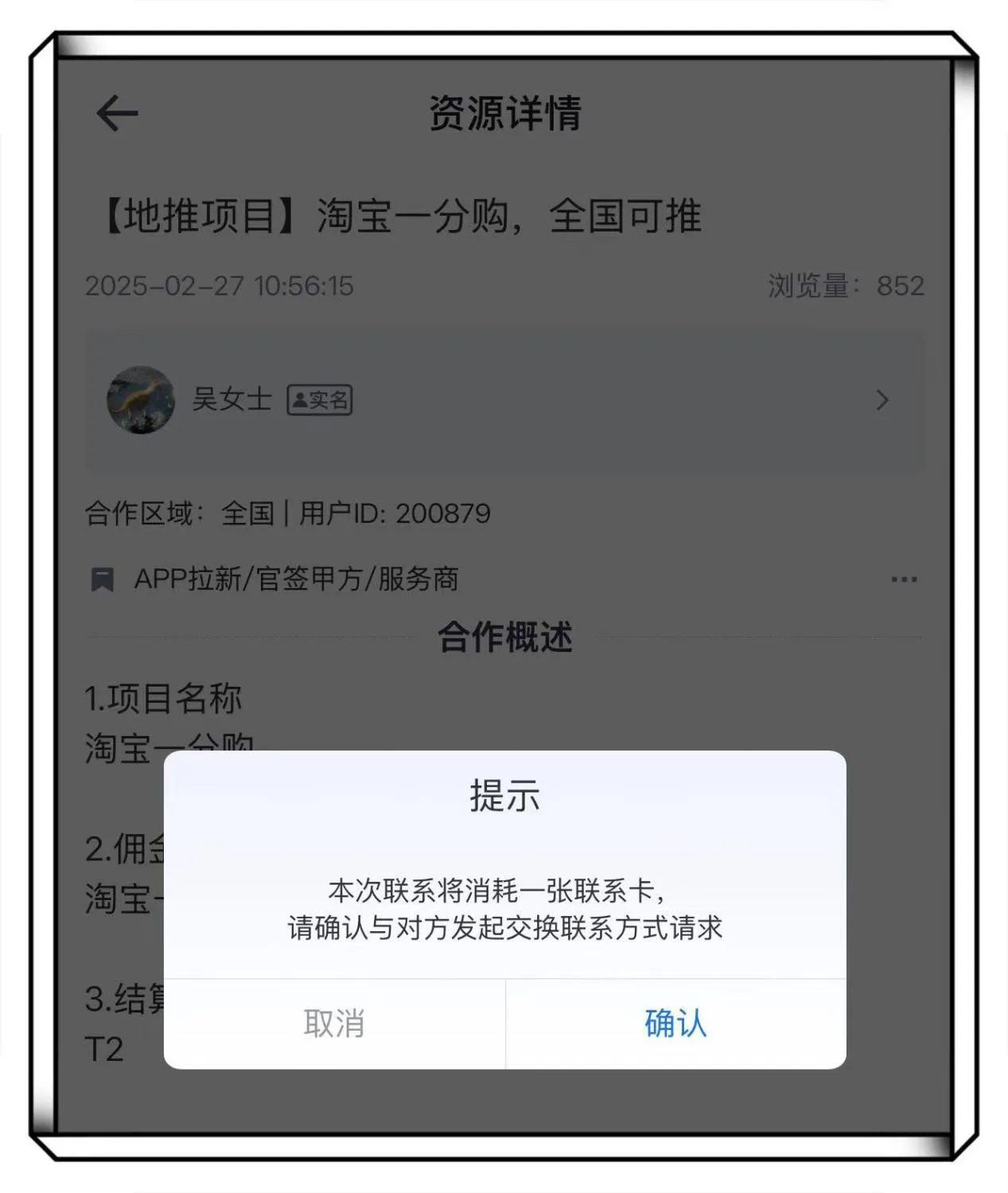The width and height of the screenshot is (1008, 1193).
Task: Click the 实名 verification badge
Action: (318, 401)
